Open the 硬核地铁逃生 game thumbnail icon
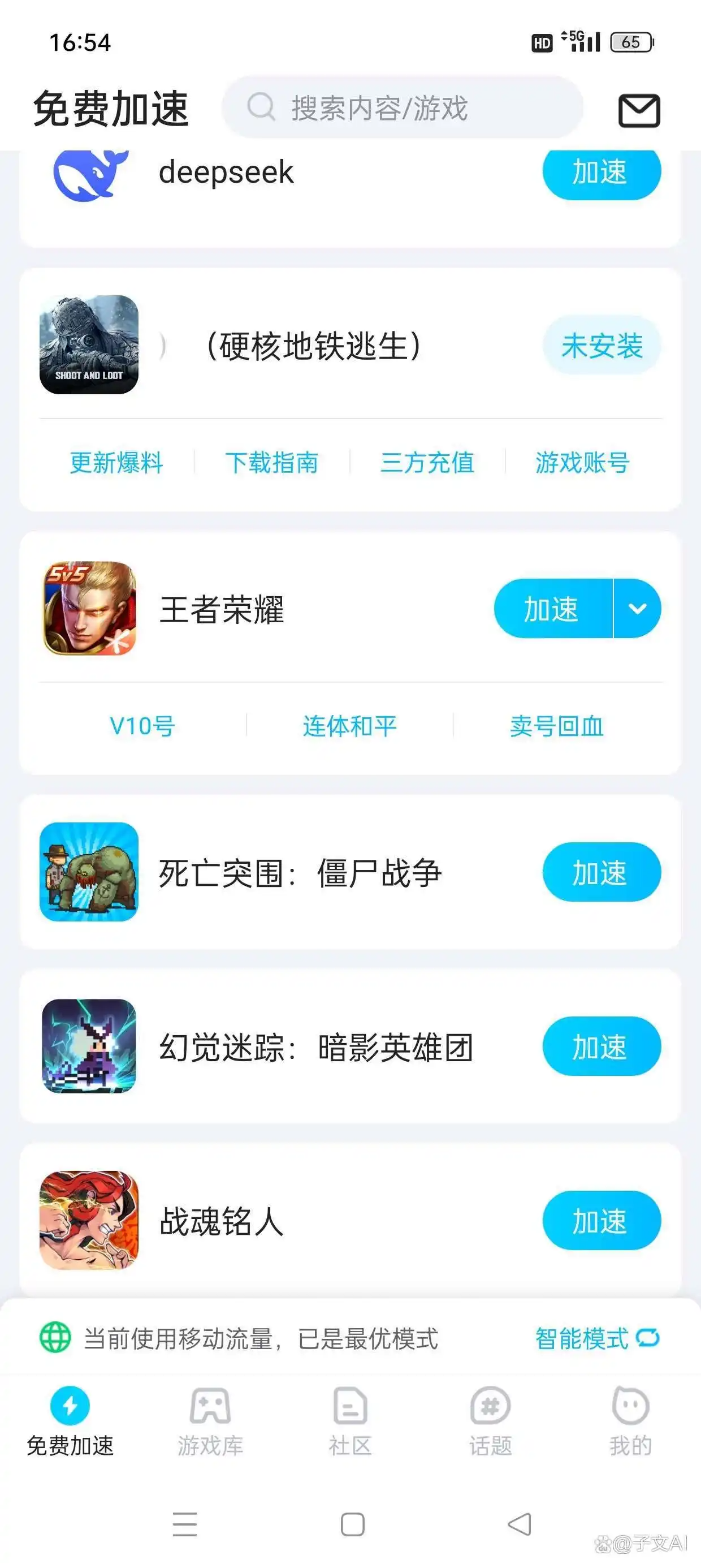 (89, 344)
